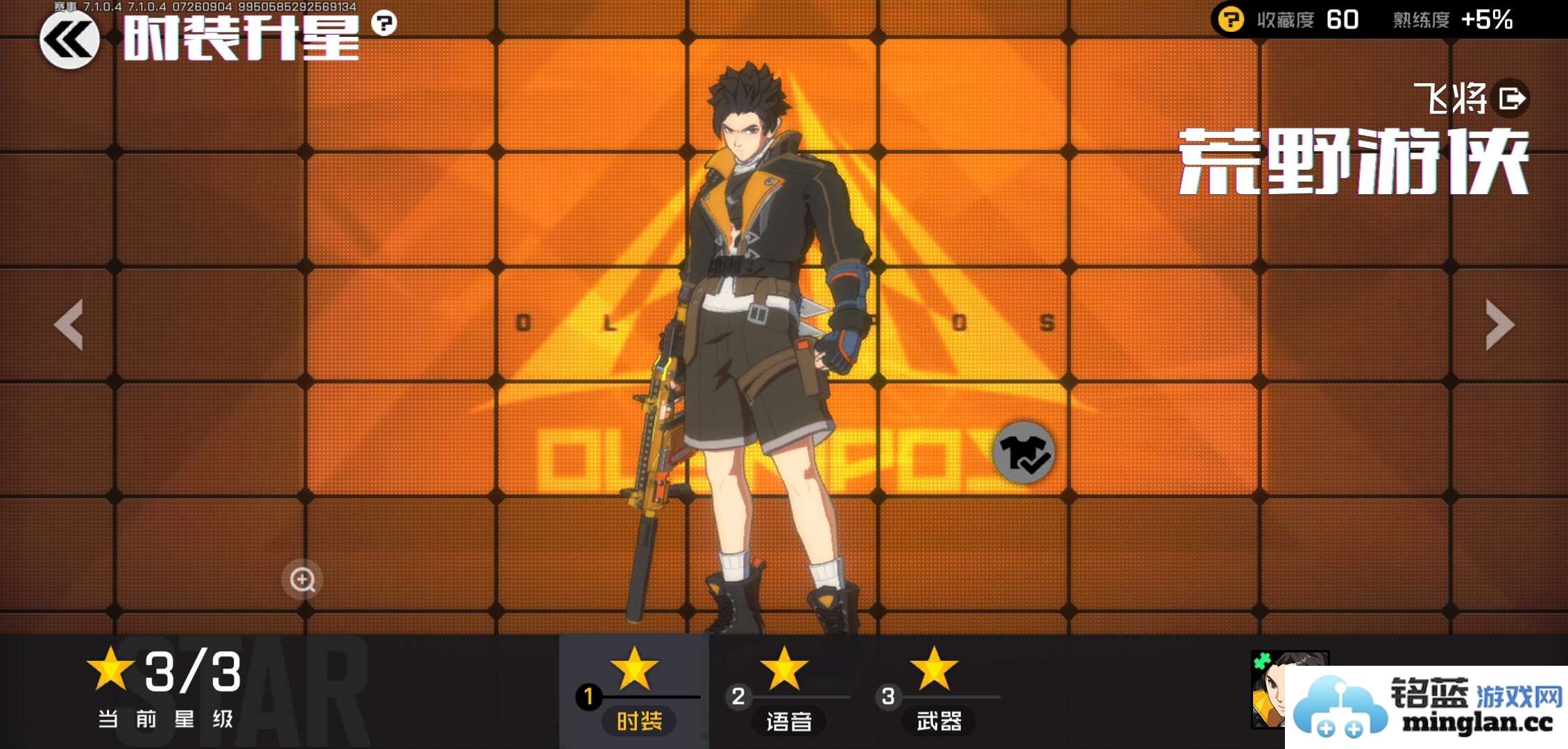Open character page via icon beside 飞将
This screenshot has width=1568, height=749.
tap(1511, 99)
